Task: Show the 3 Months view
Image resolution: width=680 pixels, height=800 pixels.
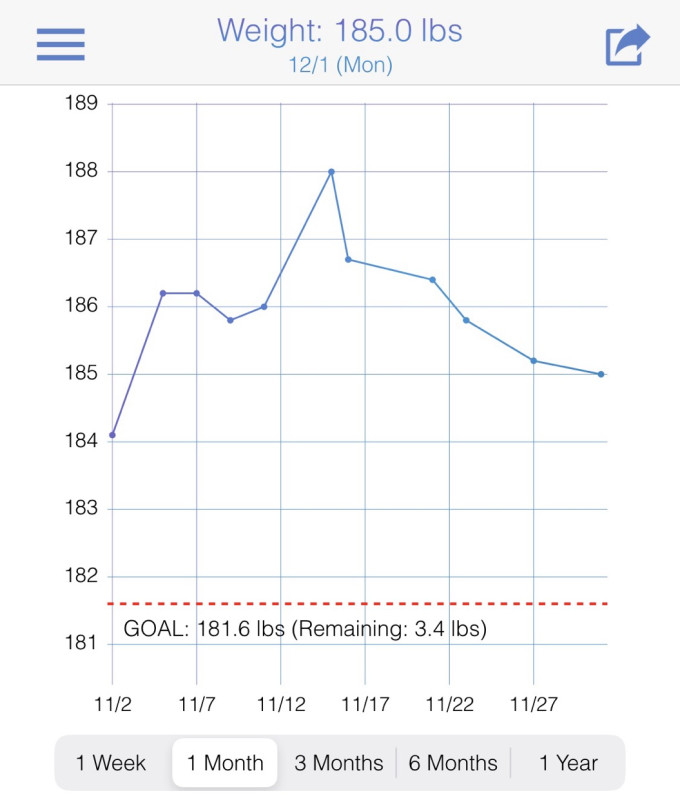Action: pos(339,763)
